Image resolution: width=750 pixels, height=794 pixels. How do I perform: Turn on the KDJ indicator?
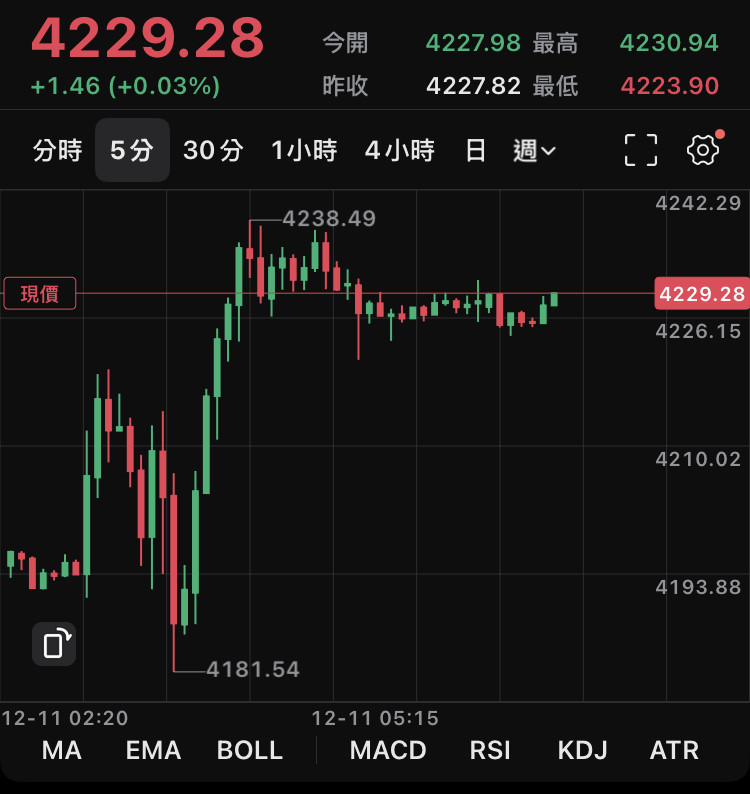pos(582,750)
